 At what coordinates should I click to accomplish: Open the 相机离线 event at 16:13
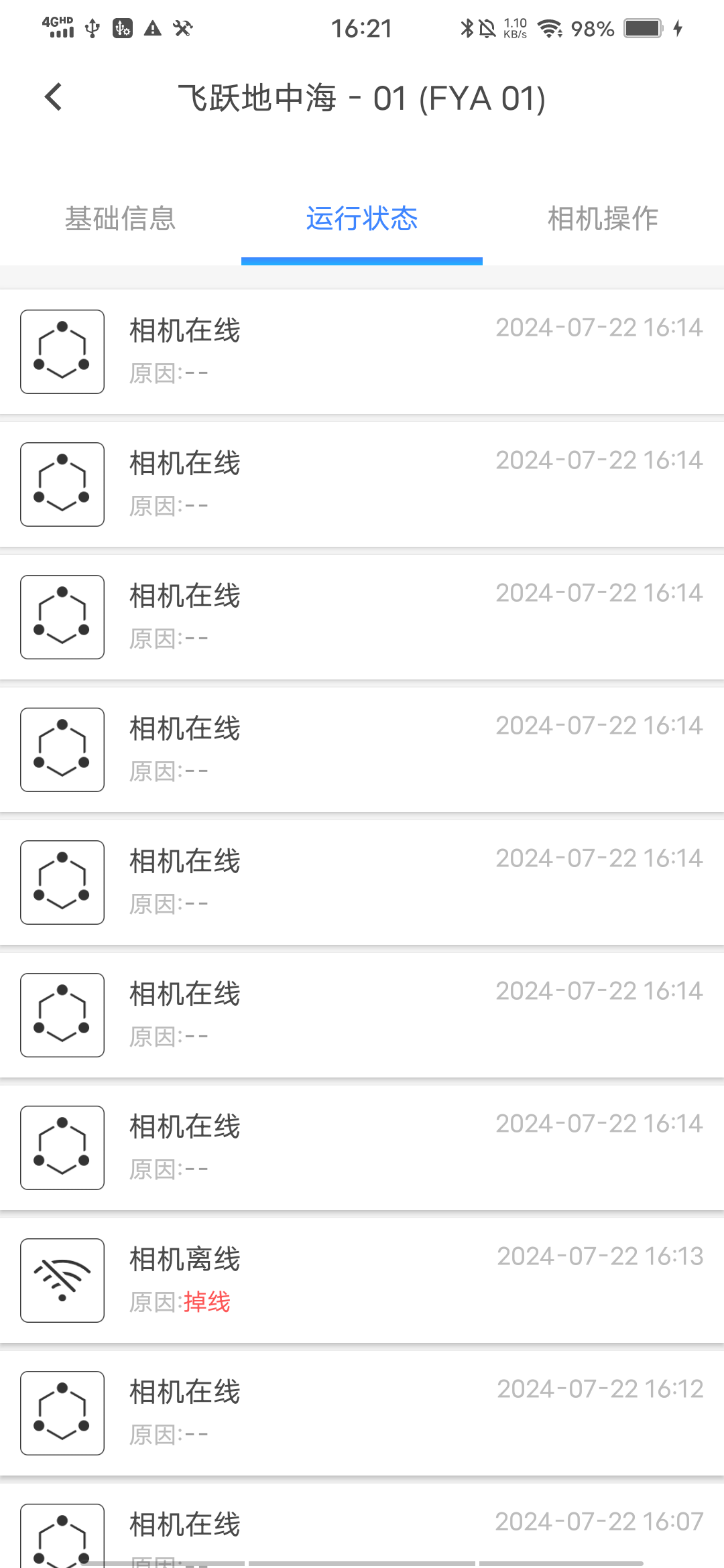(x=362, y=1280)
